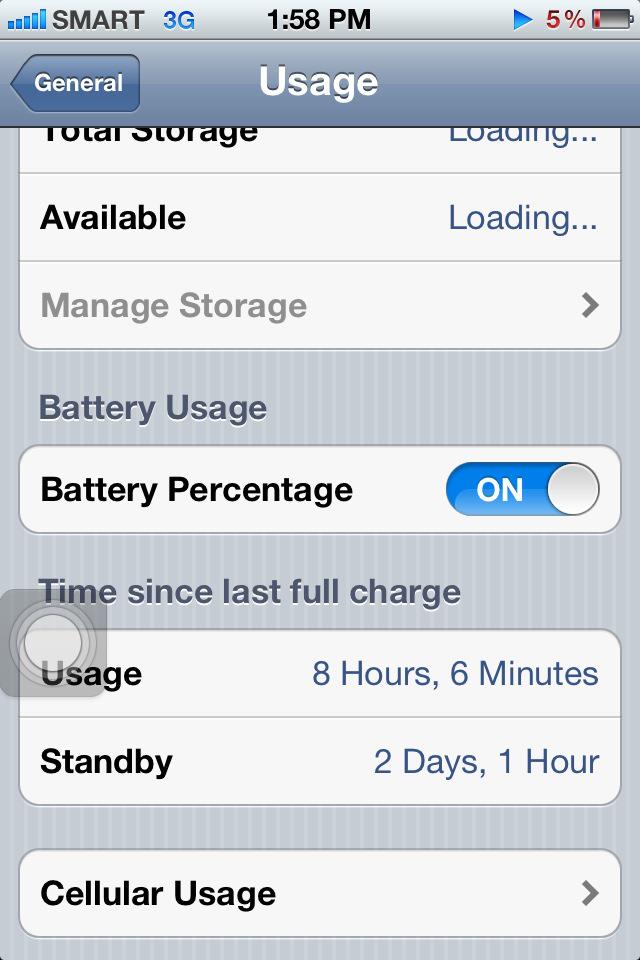Open Cellular Usage
The width and height of the screenshot is (640, 960).
[x=320, y=893]
